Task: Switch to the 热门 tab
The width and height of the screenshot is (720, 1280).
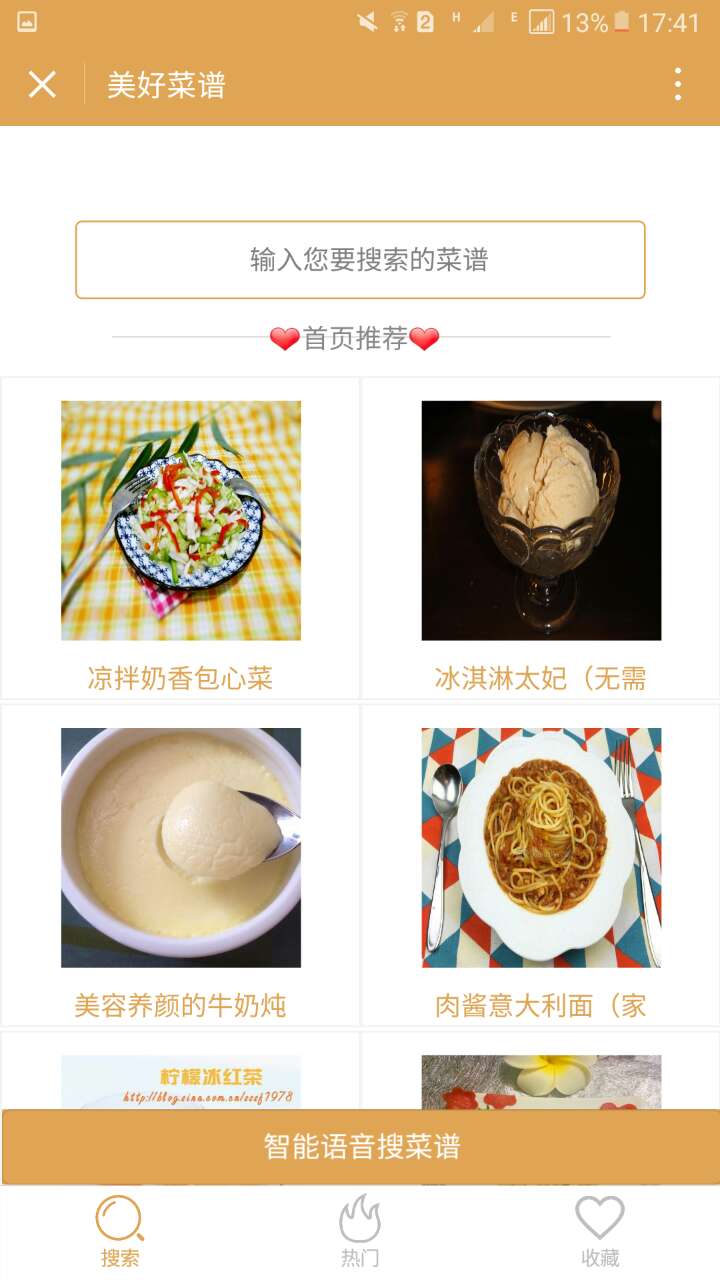Action: [360, 1232]
